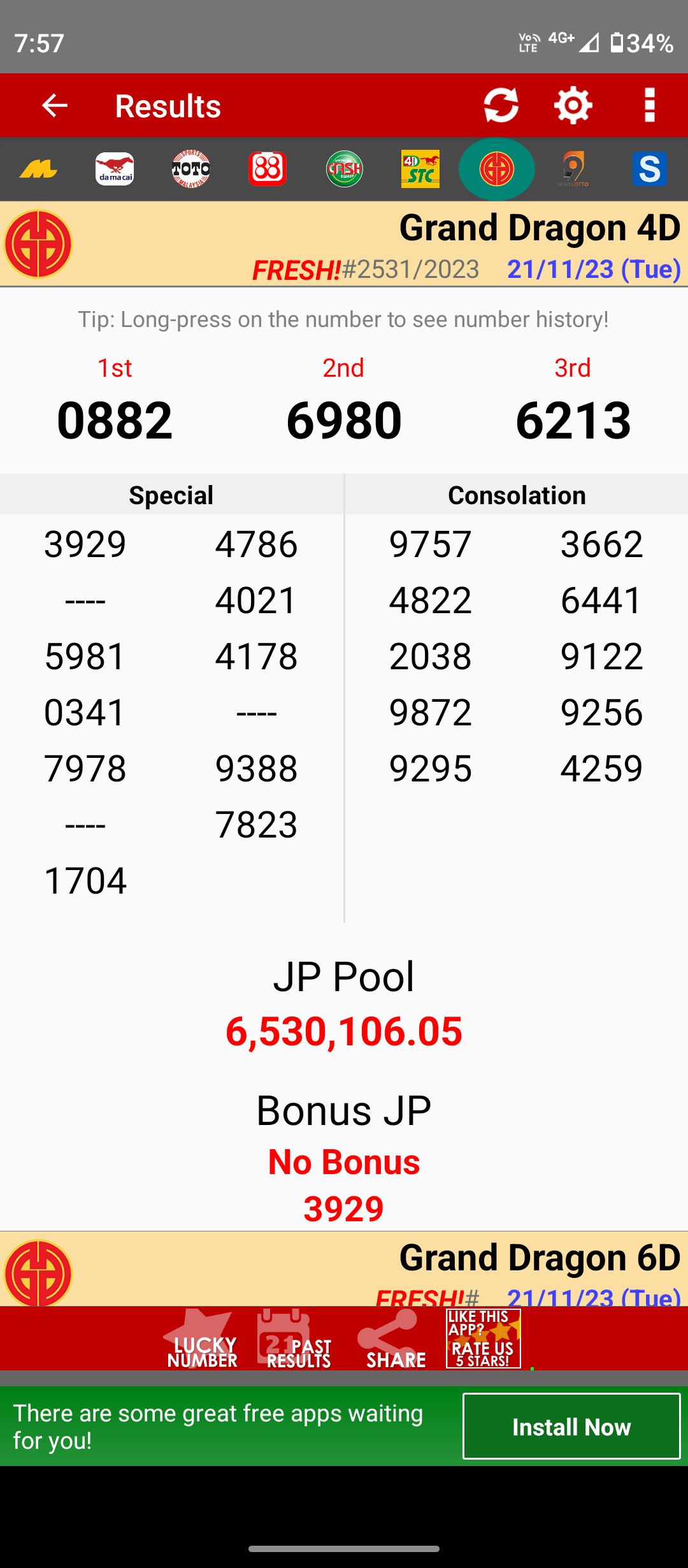View the STC 4D results tab
The height and width of the screenshot is (1568, 688).
pyautogui.click(x=420, y=170)
